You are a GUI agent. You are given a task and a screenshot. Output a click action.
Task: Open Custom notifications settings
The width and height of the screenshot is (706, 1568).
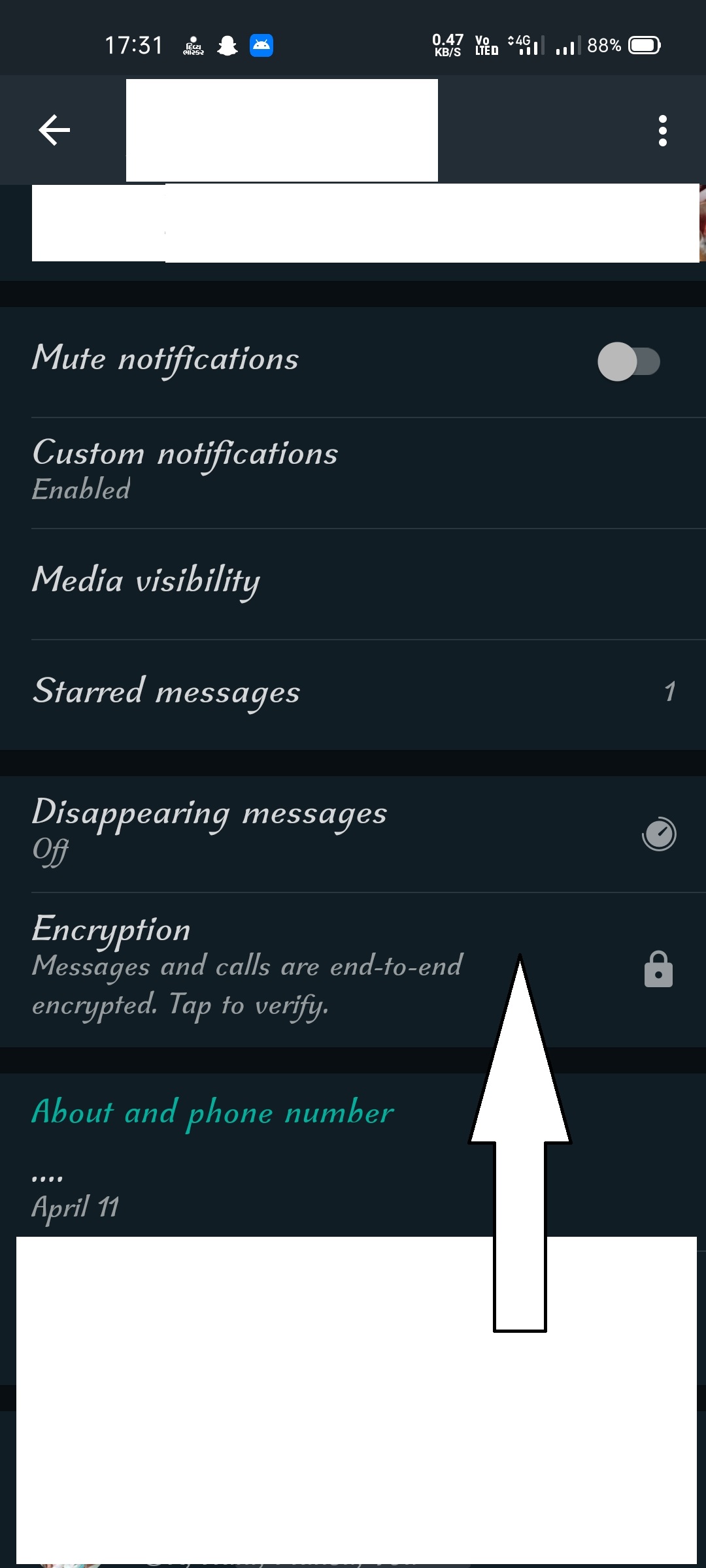(353, 472)
